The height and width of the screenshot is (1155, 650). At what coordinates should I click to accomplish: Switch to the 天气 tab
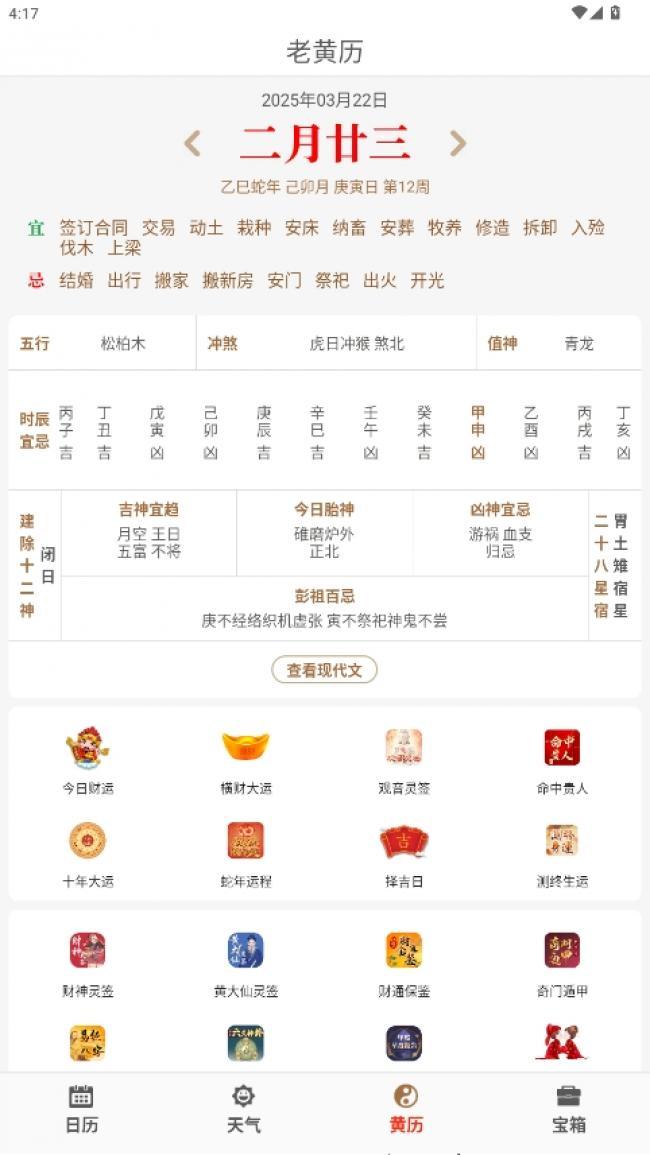[x=244, y=1108]
